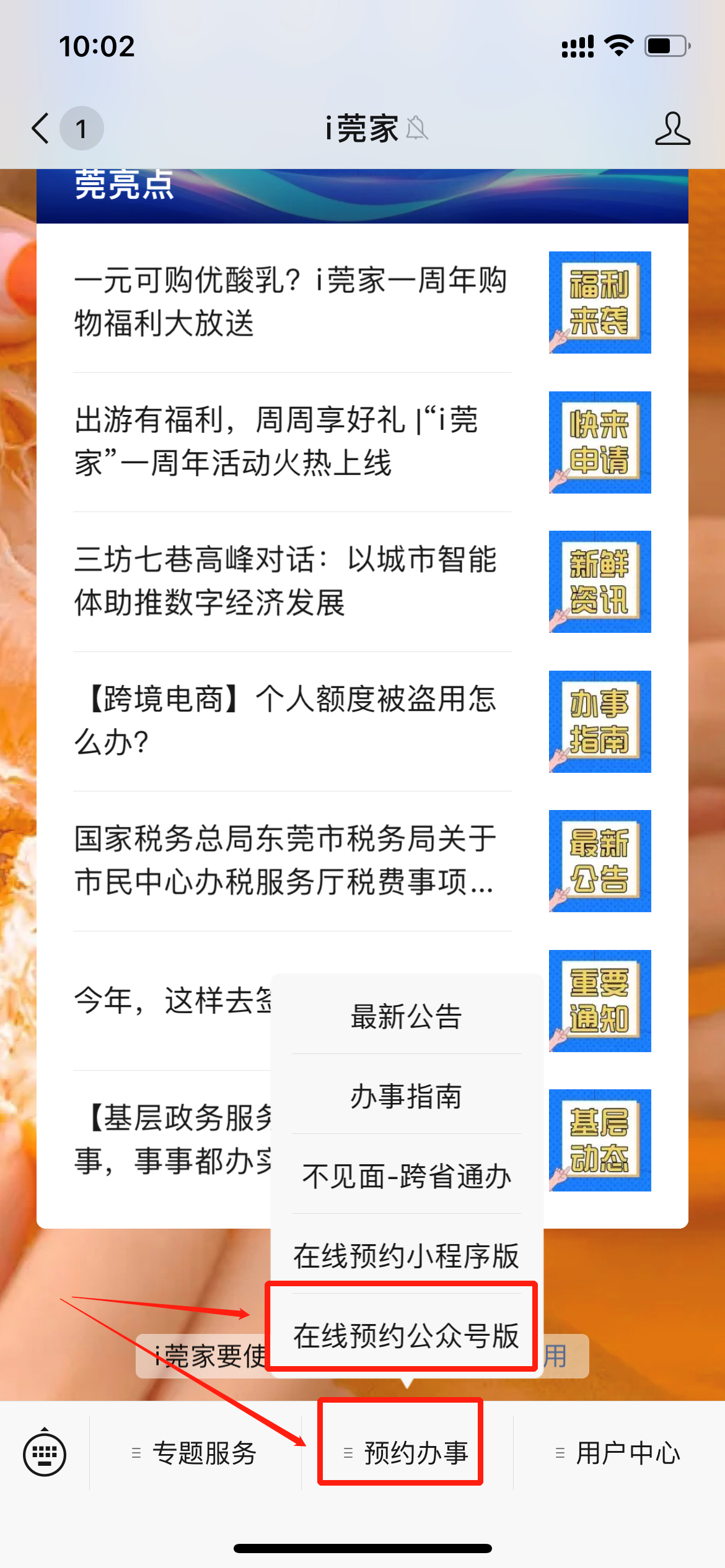Select 在线预约小程序版 option
725x1568 pixels.
(406, 1256)
